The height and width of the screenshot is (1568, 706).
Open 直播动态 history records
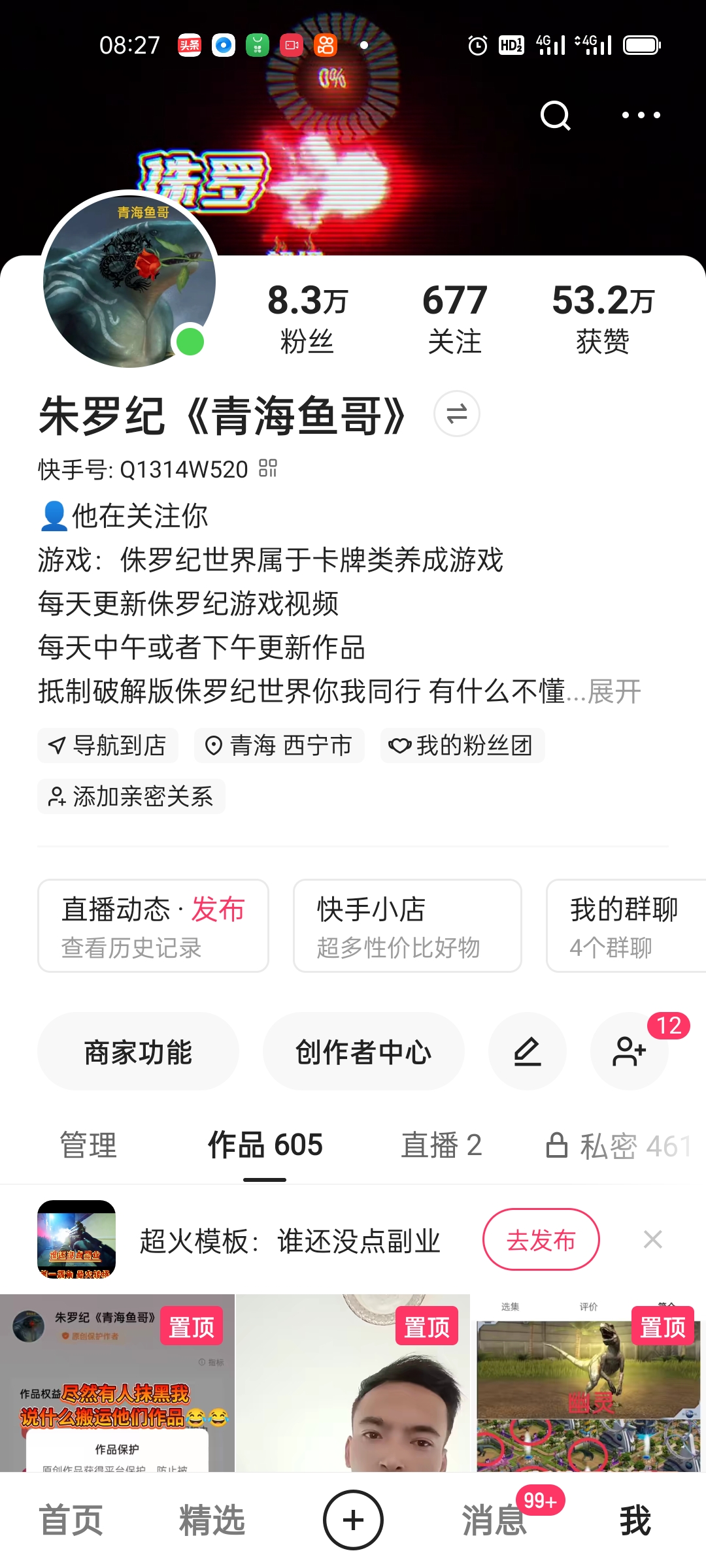153,926
